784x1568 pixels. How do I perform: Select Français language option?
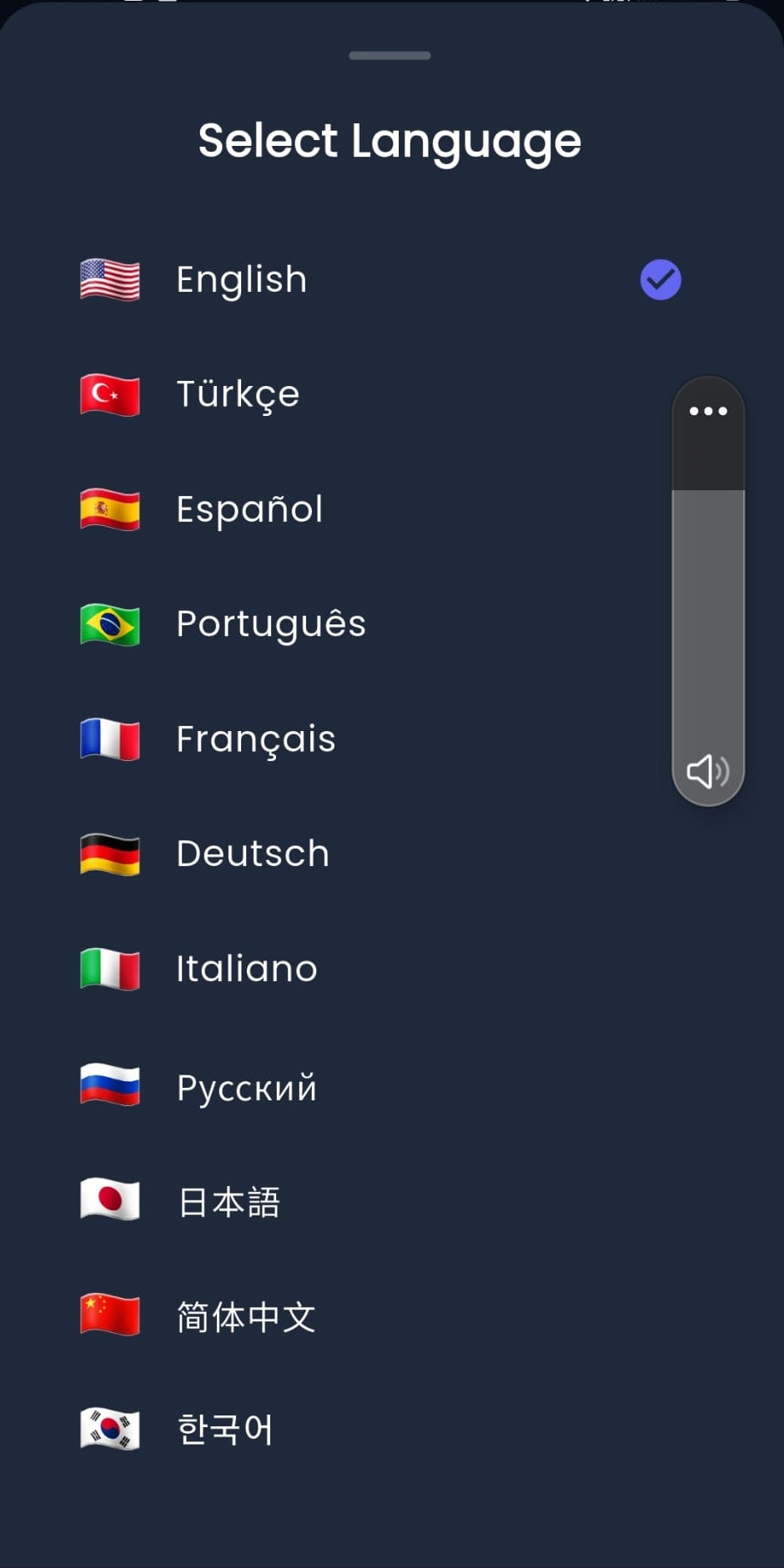coord(255,739)
